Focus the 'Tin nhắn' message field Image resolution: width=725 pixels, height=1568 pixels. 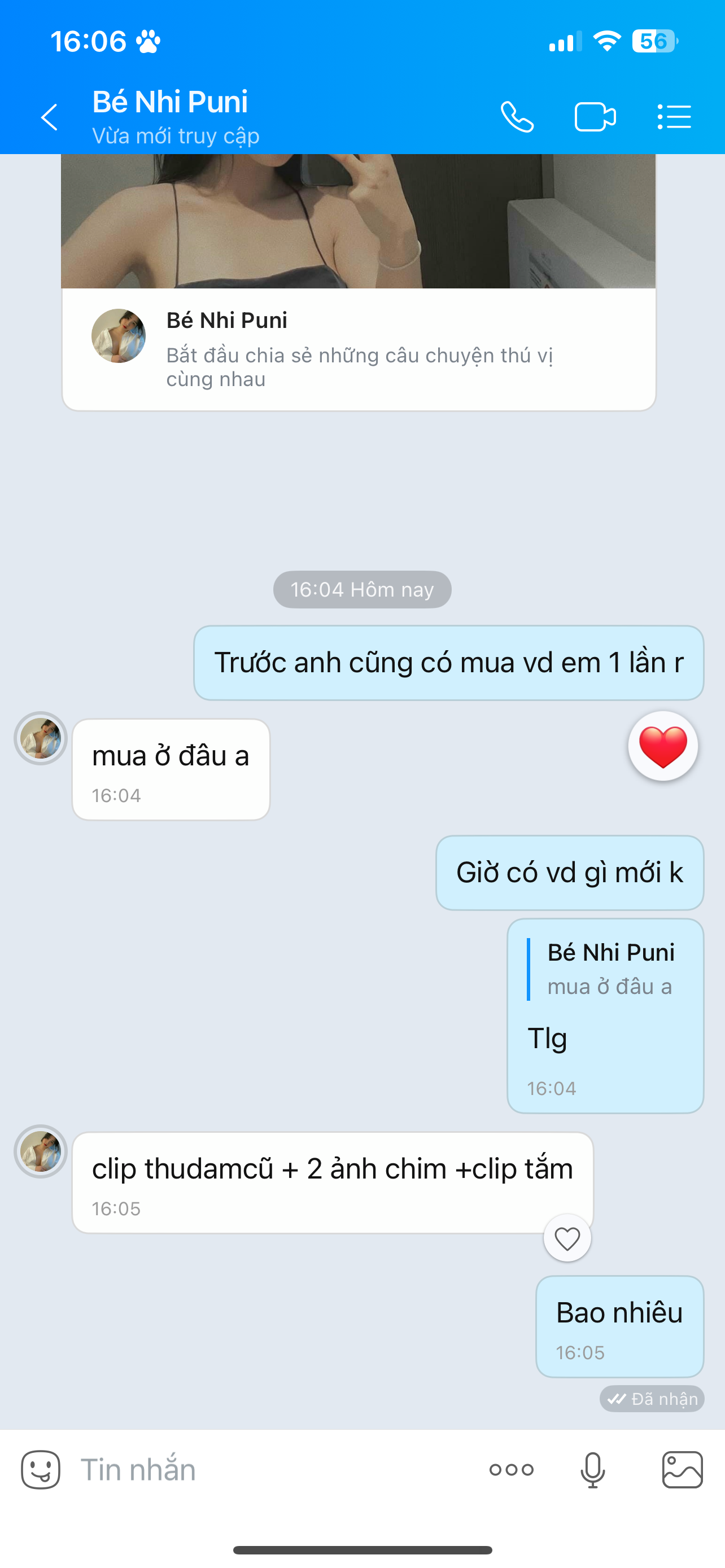(x=274, y=1469)
